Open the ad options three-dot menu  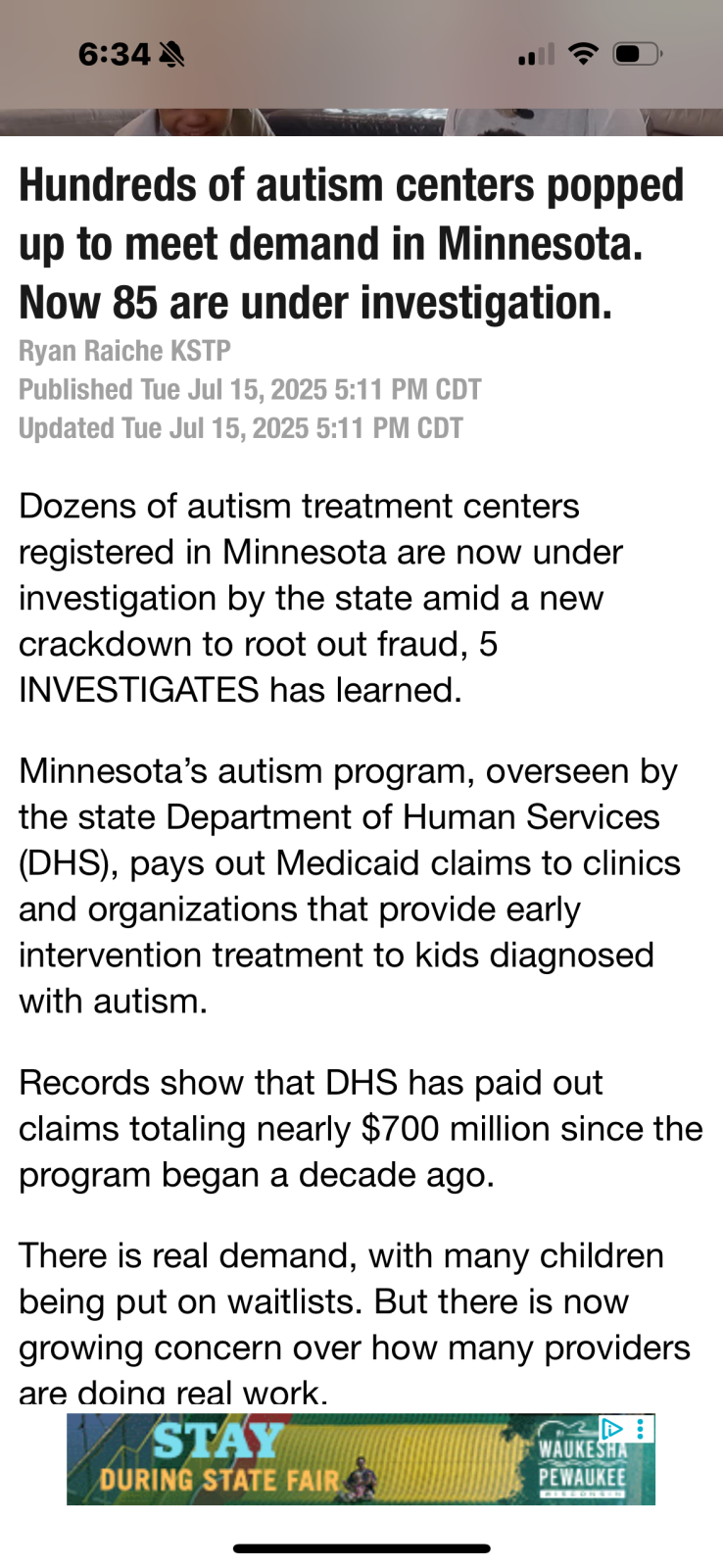click(641, 1429)
